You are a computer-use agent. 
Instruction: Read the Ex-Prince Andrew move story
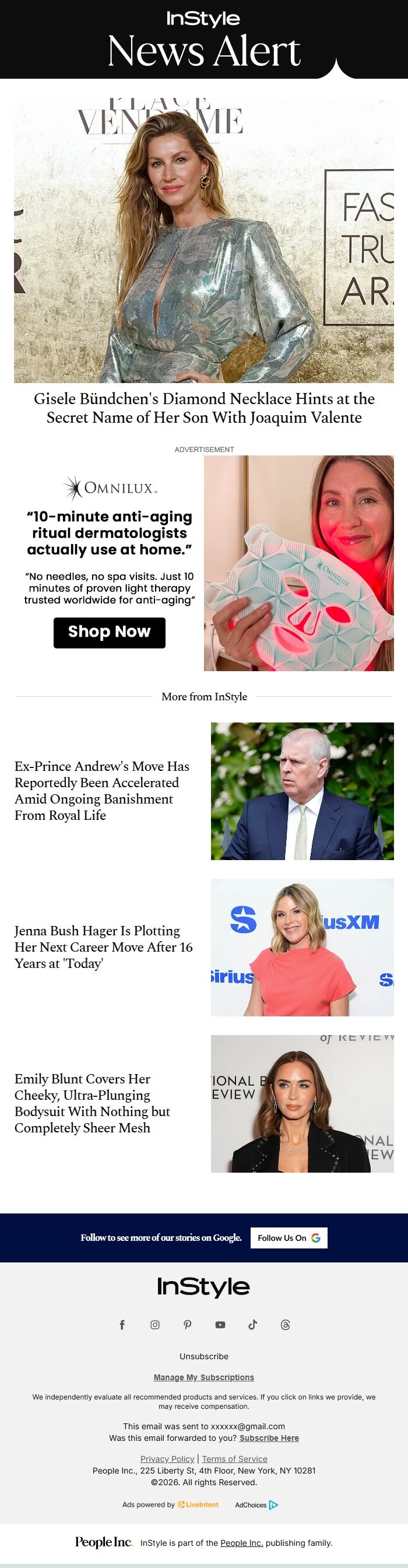coord(101,790)
